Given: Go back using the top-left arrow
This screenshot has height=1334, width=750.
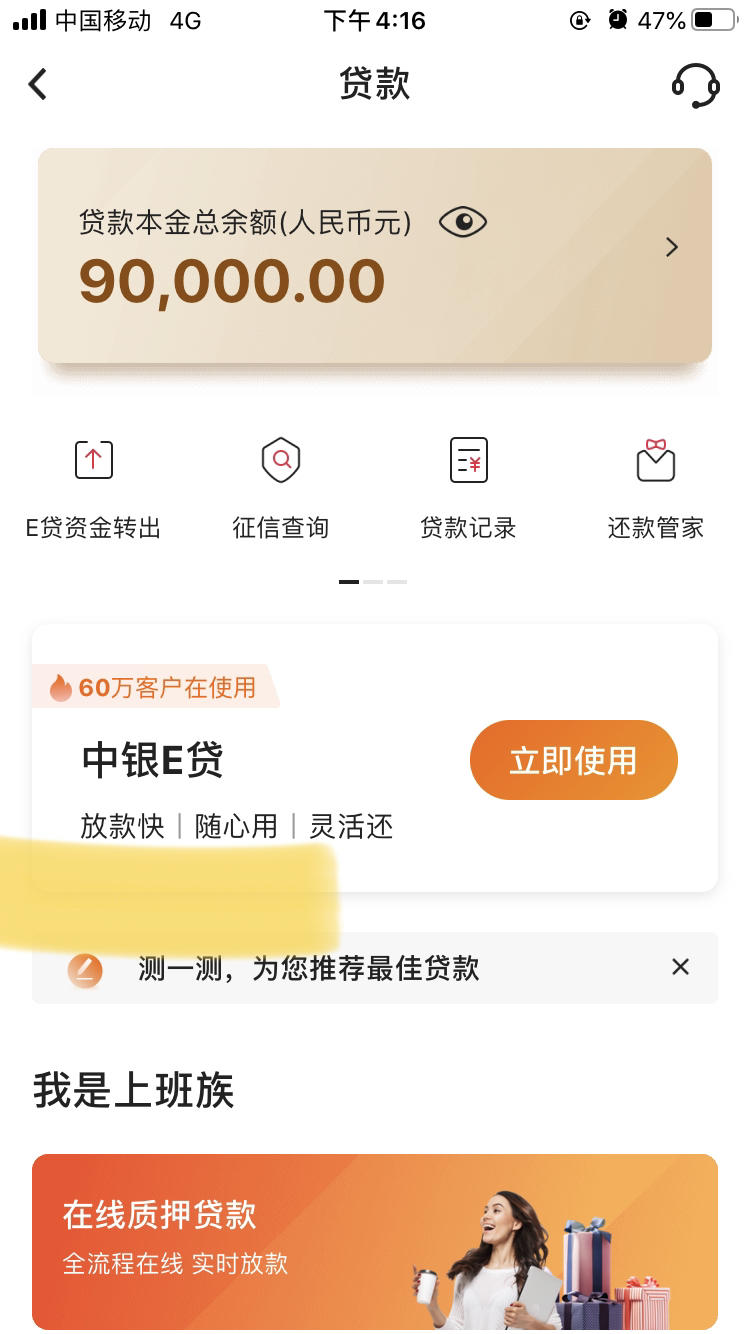Looking at the screenshot, I should coord(38,84).
